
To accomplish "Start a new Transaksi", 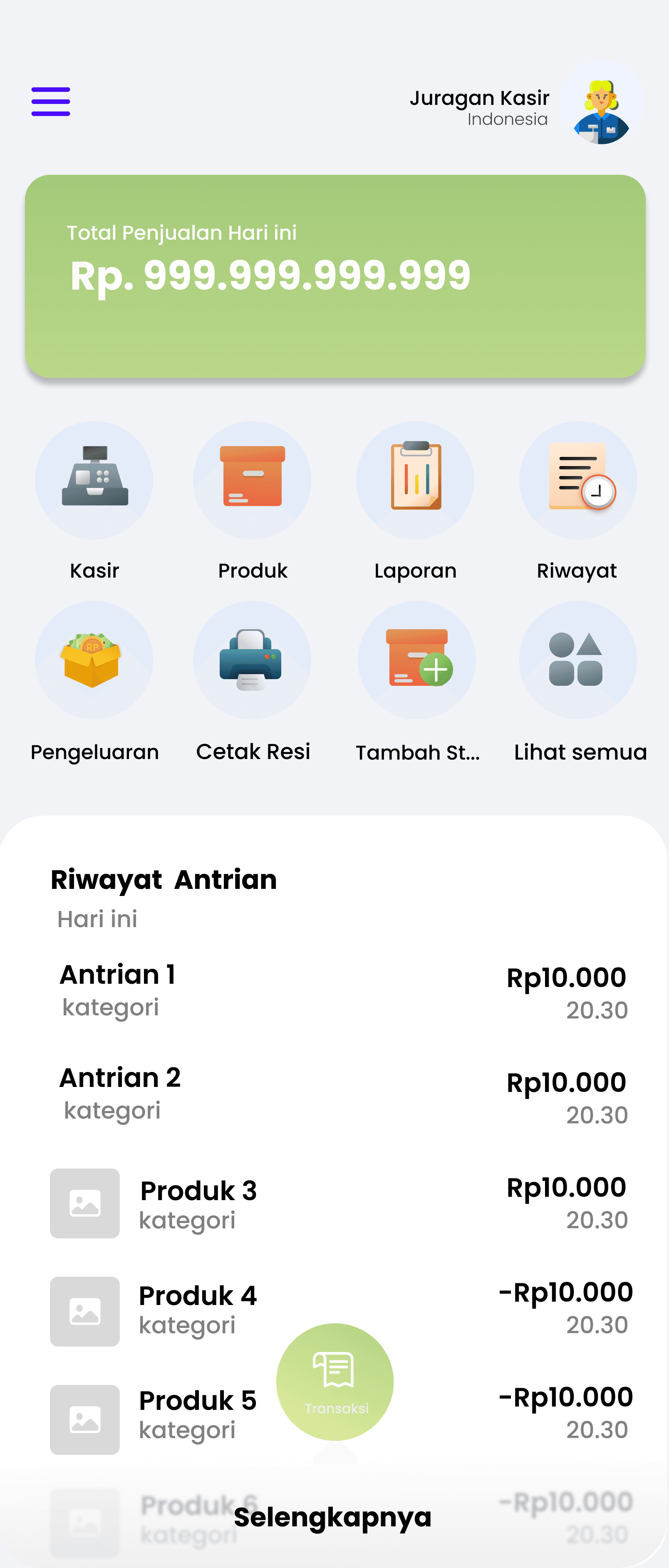I will coord(335,1382).
